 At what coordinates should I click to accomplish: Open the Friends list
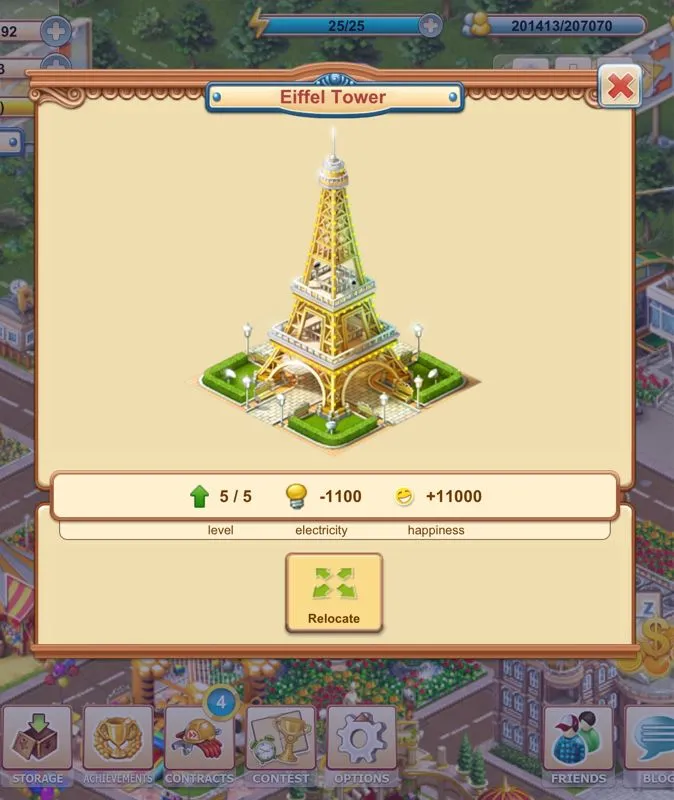pos(578,745)
